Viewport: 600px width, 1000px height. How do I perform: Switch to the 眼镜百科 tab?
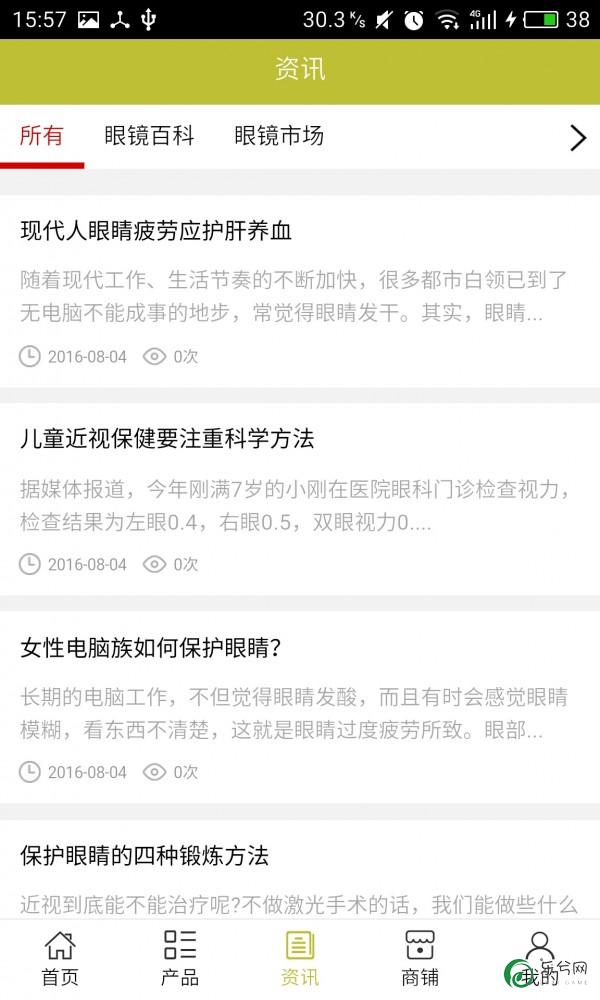pyautogui.click(x=149, y=136)
